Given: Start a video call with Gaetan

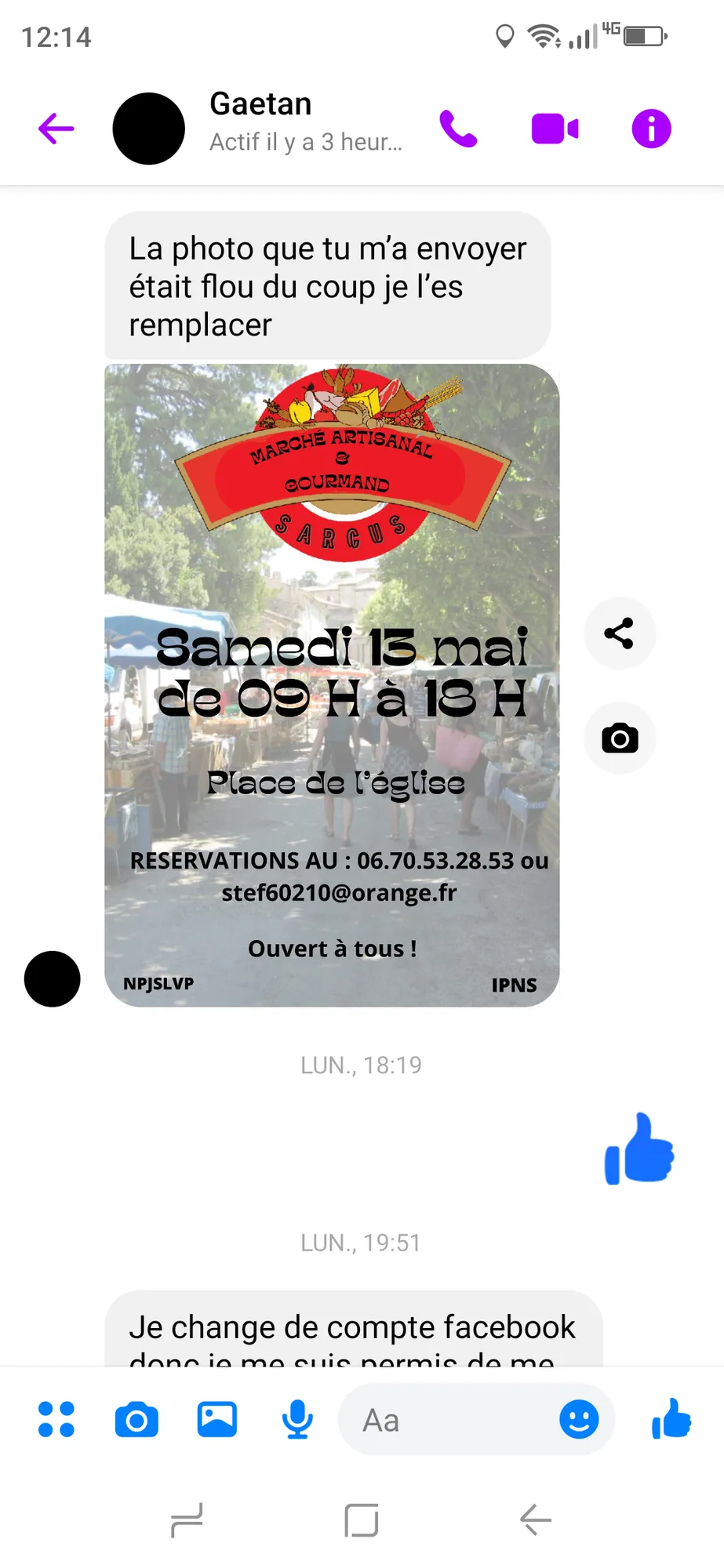Looking at the screenshot, I should pyautogui.click(x=555, y=129).
